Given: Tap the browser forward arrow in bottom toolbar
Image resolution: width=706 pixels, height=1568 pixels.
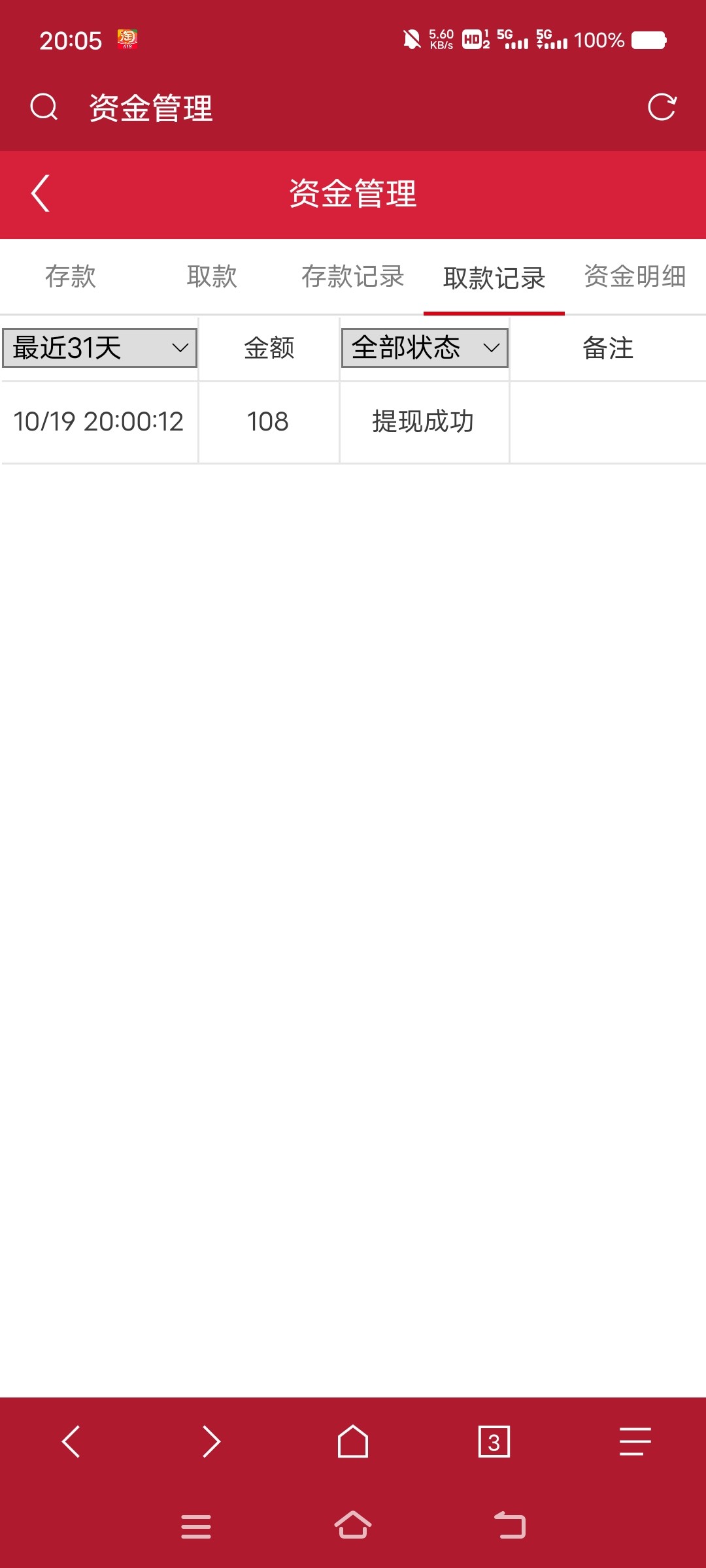Looking at the screenshot, I should [x=212, y=1441].
